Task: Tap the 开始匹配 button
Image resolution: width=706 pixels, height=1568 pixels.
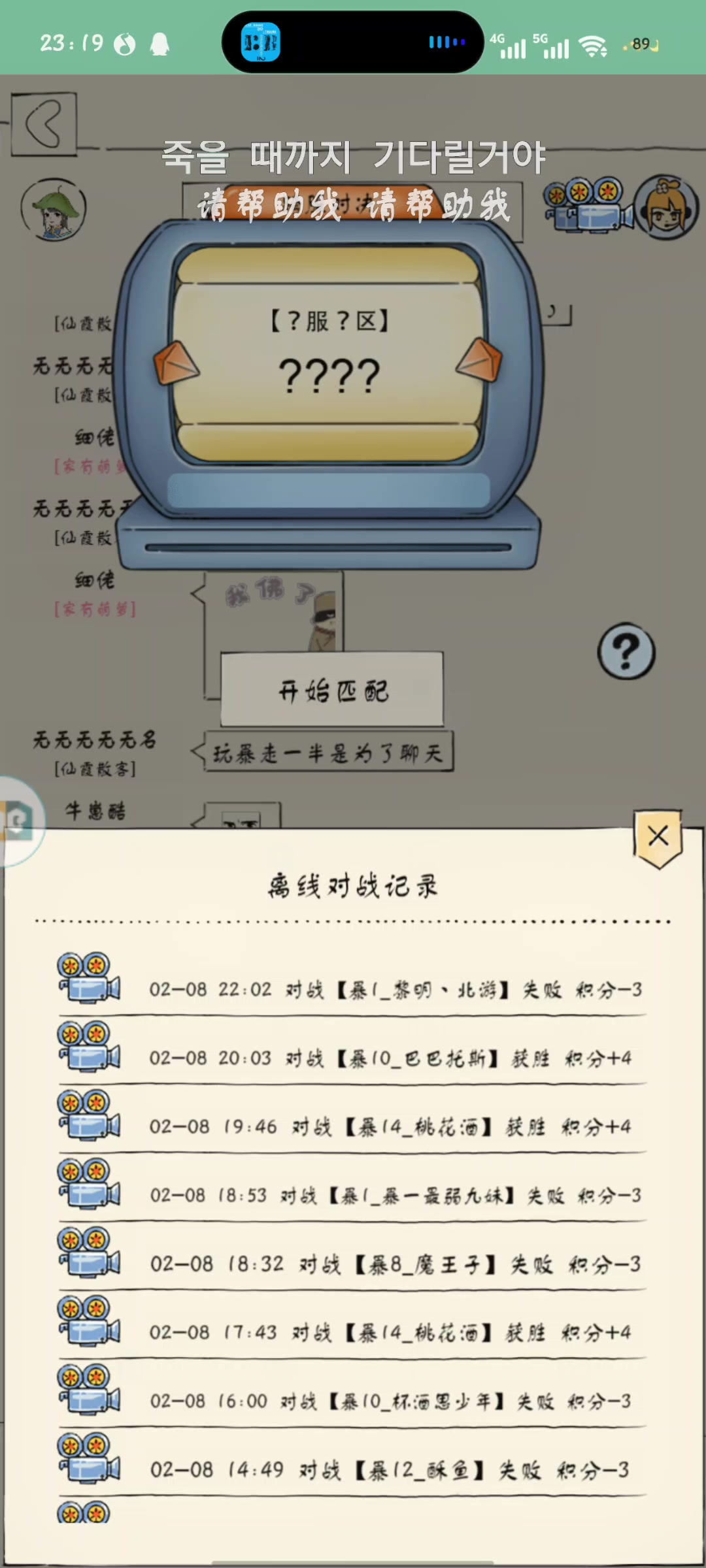Action: pyautogui.click(x=332, y=690)
